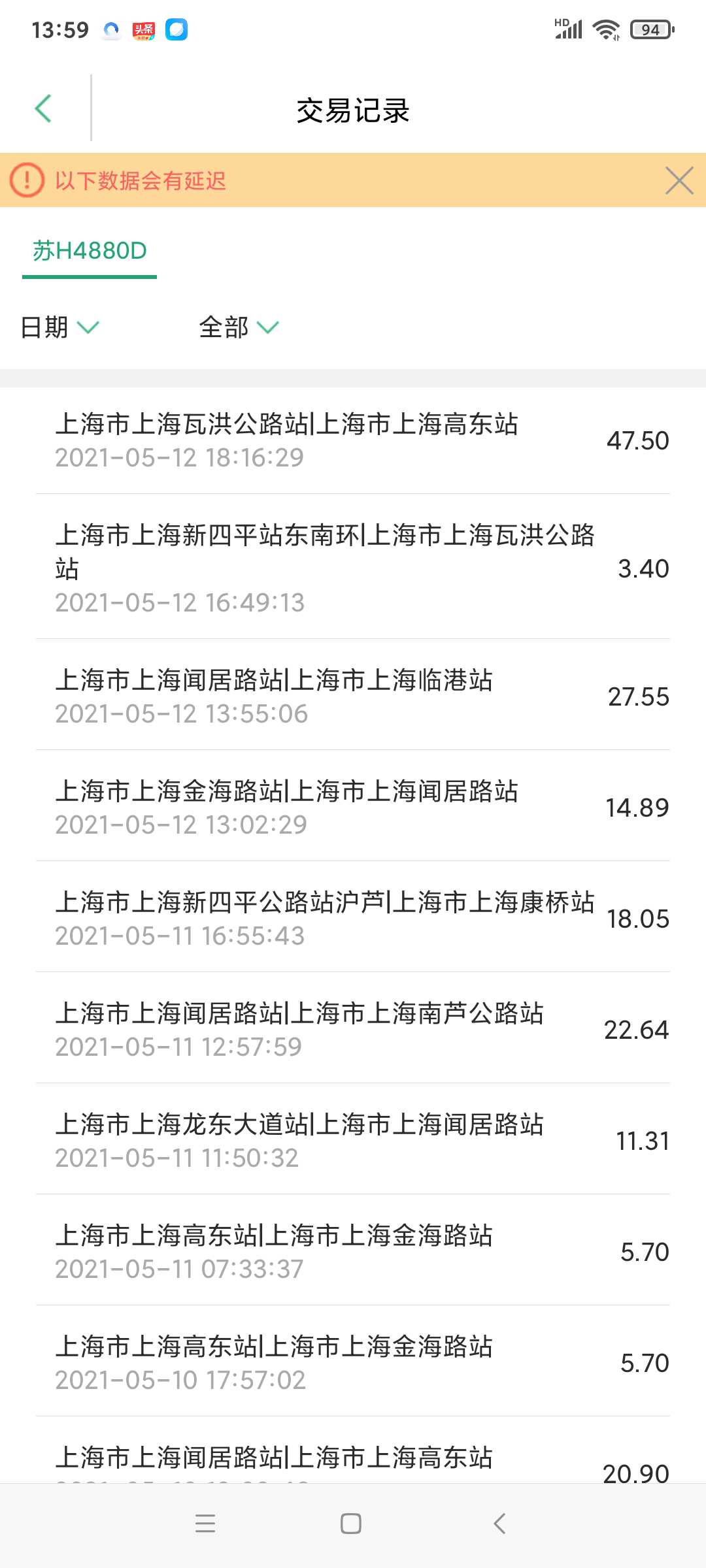Open the 27.55 transaction record
706x1568 pixels.
(353, 695)
